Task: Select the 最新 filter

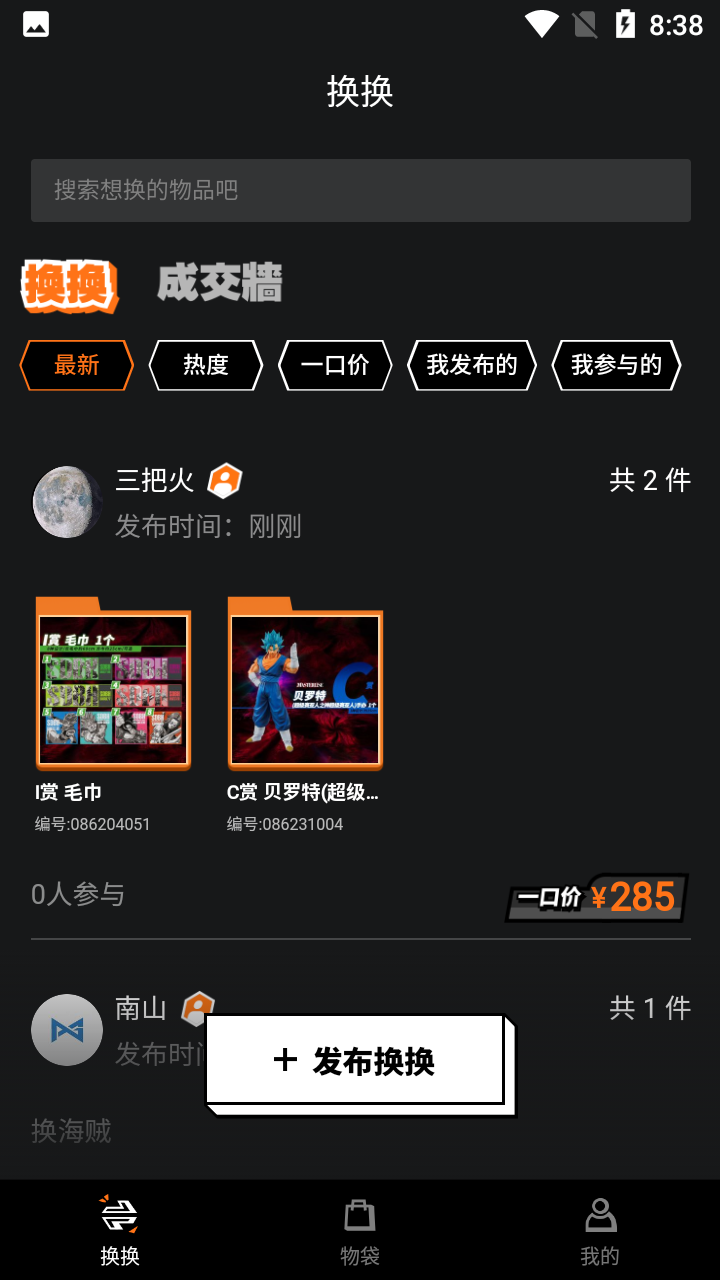Action: [x=76, y=365]
